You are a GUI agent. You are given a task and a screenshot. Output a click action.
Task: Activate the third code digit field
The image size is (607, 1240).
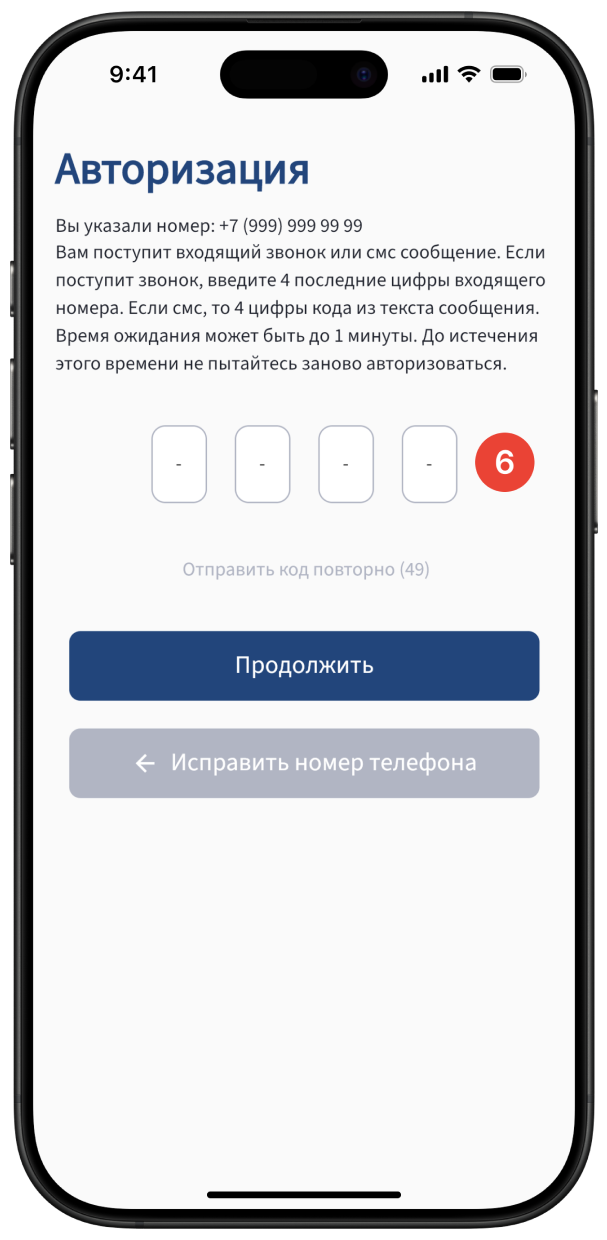pyautogui.click(x=346, y=464)
